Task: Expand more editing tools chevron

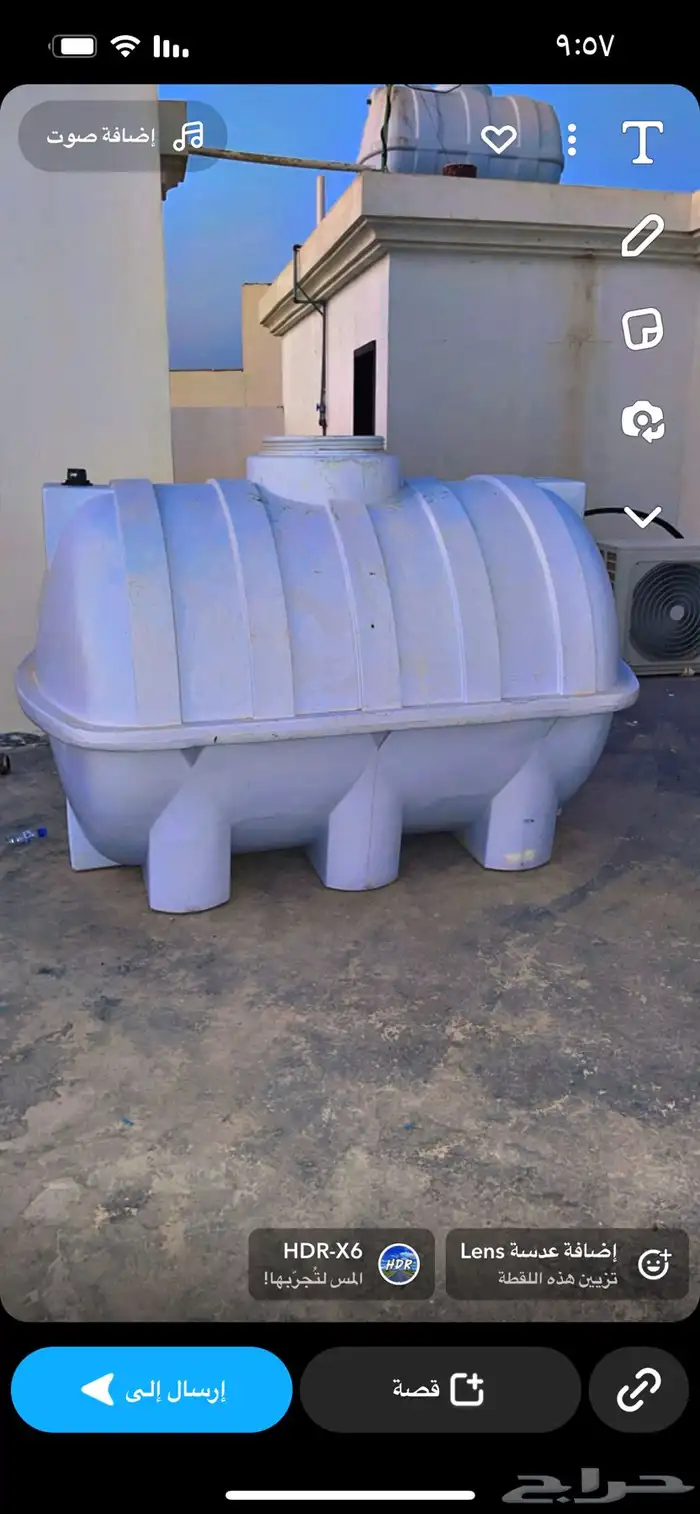Action: coord(642,516)
